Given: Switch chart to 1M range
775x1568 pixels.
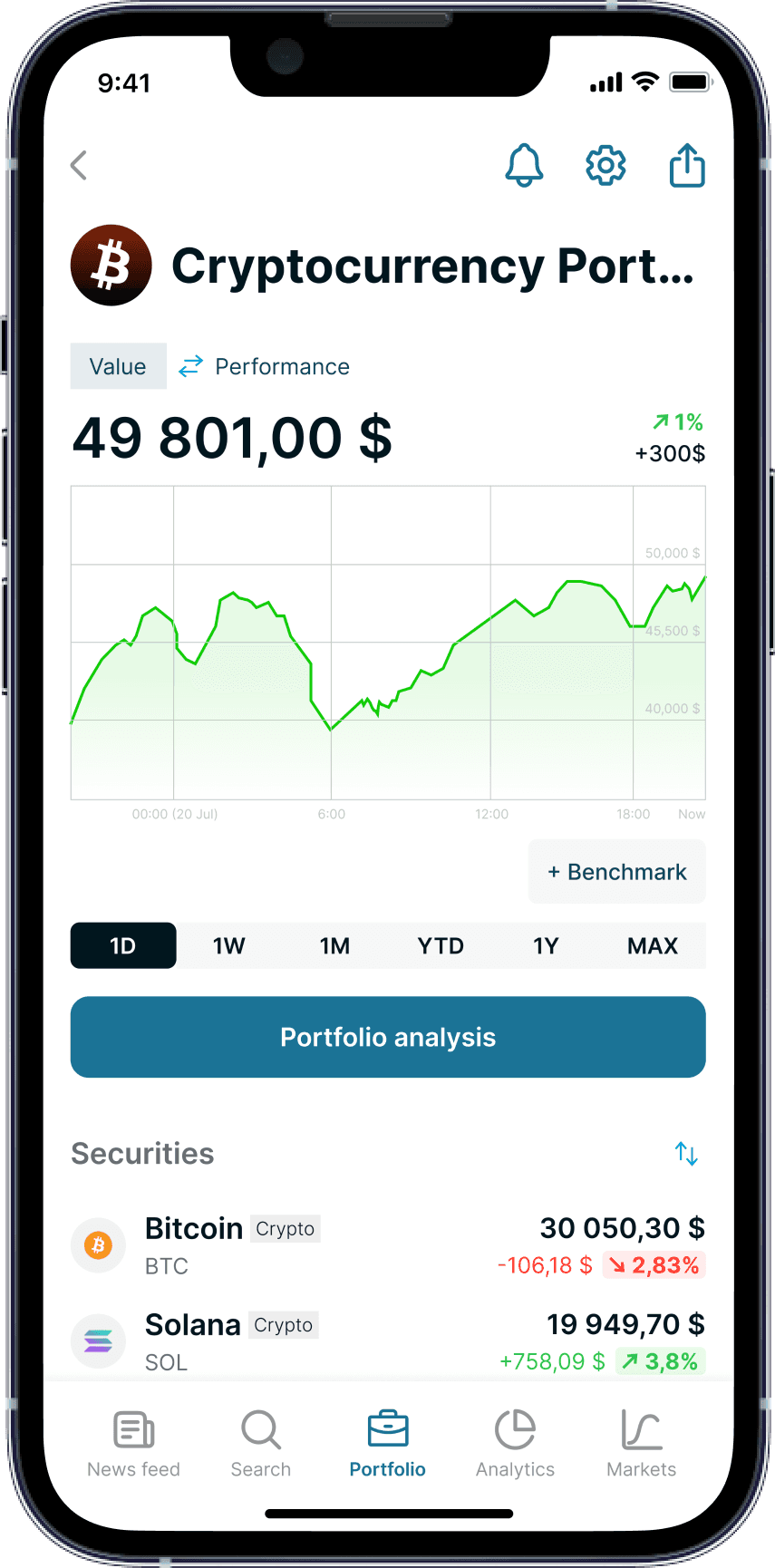Looking at the screenshot, I should coord(334,945).
